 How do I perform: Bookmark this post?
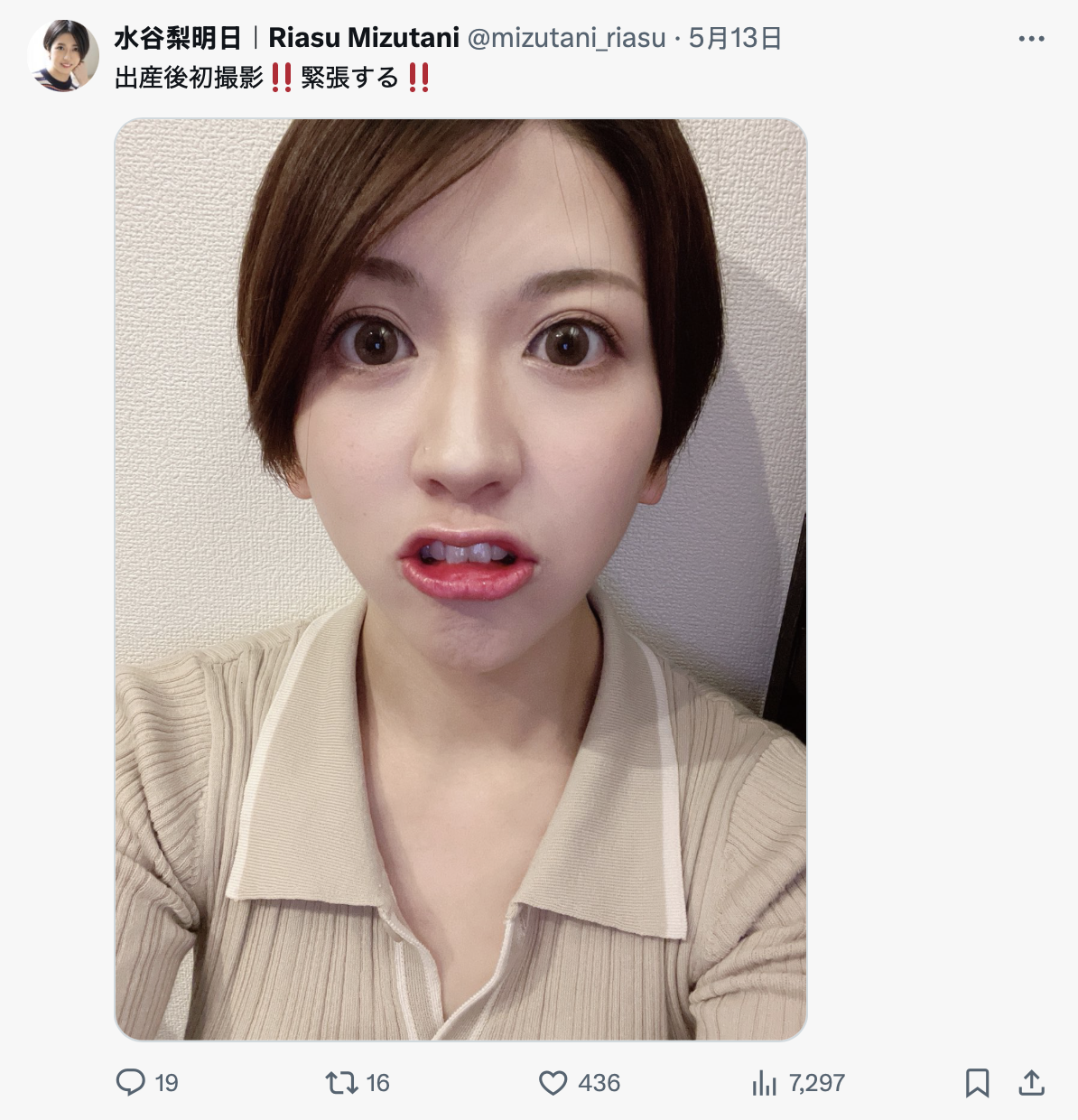(x=977, y=1082)
